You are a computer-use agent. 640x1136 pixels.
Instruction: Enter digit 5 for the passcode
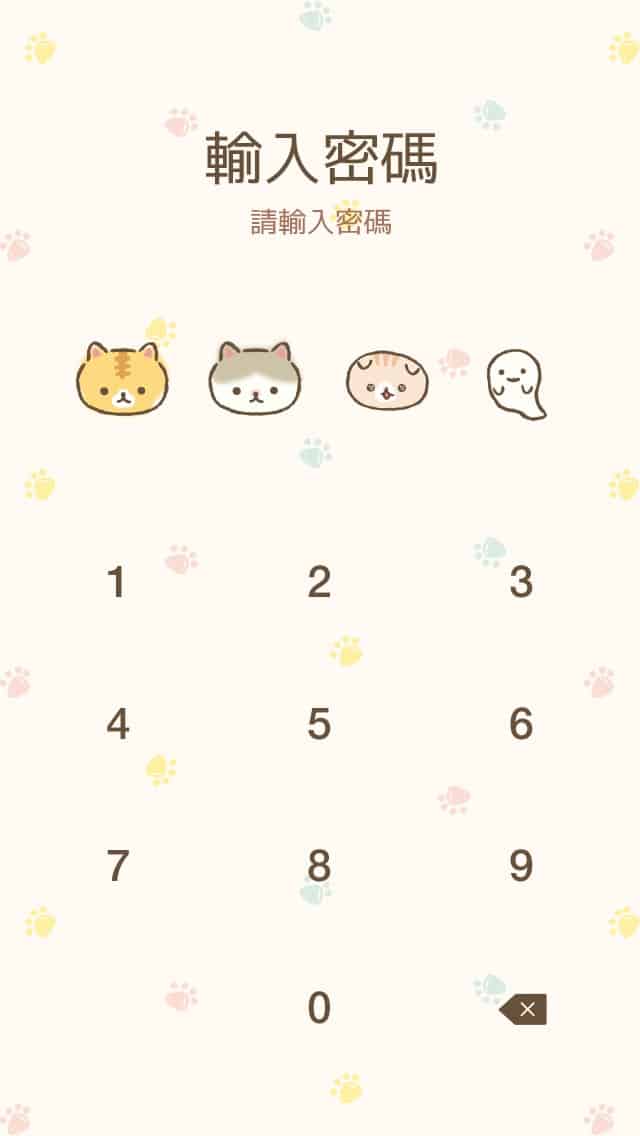(x=319, y=724)
